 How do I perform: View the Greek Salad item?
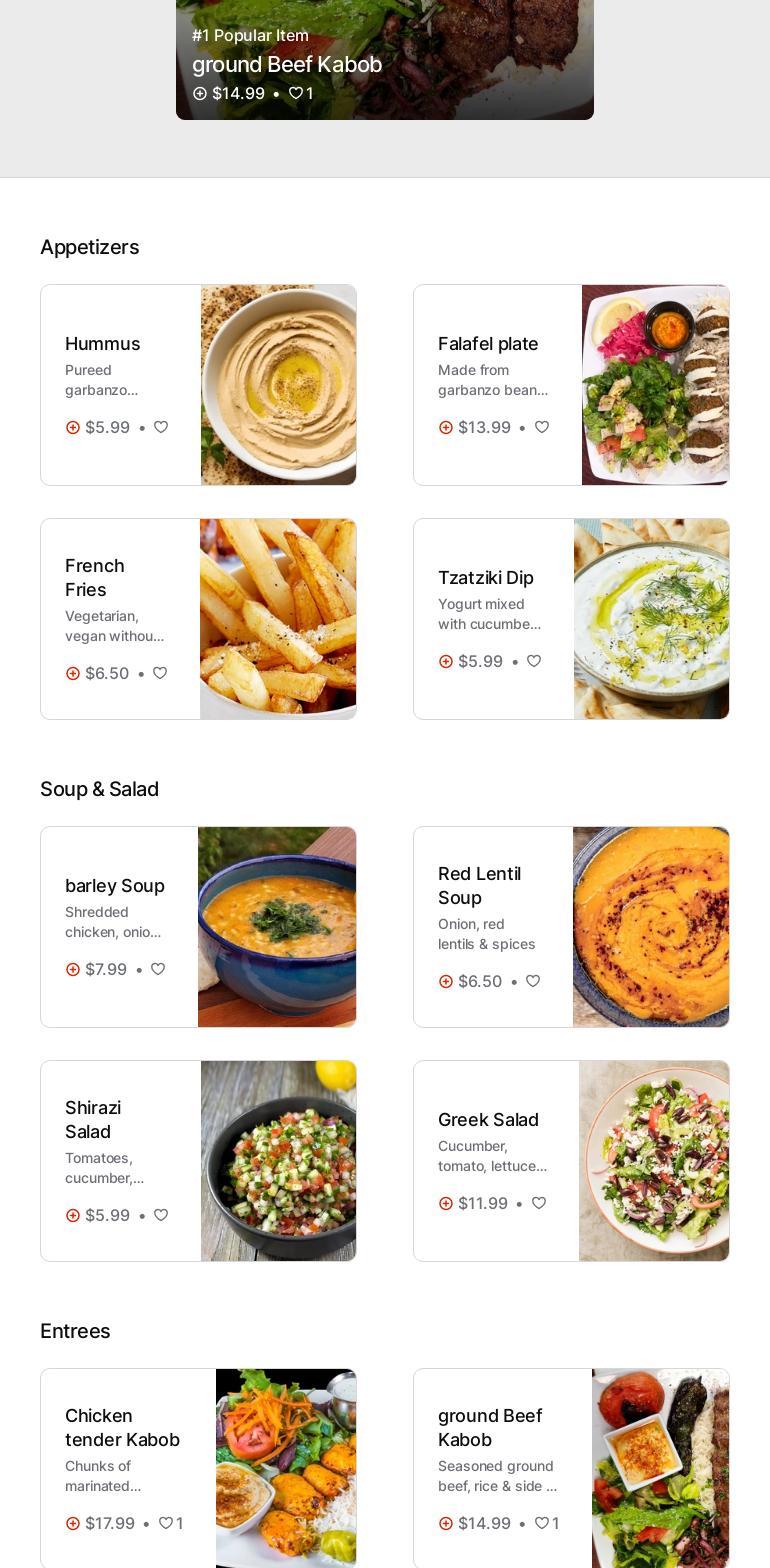[571, 1161]
